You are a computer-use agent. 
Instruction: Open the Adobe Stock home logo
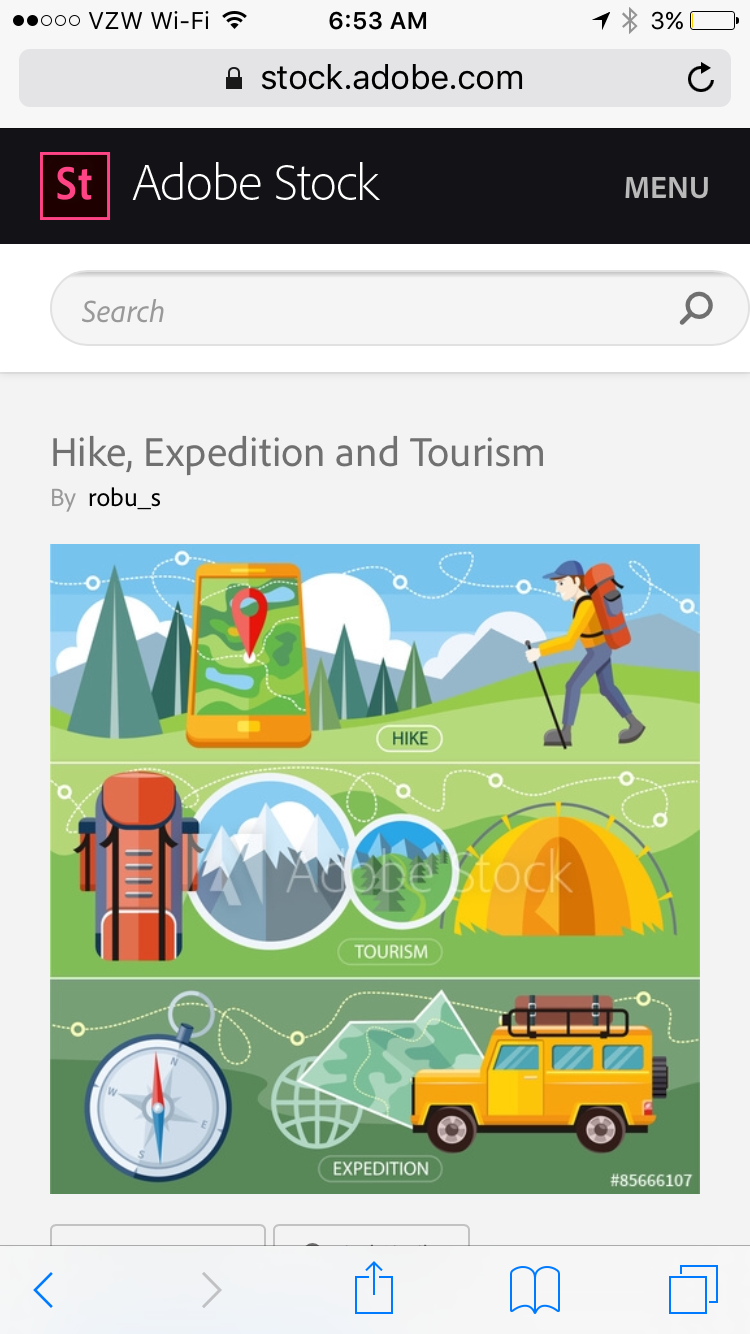pos(210,185)
